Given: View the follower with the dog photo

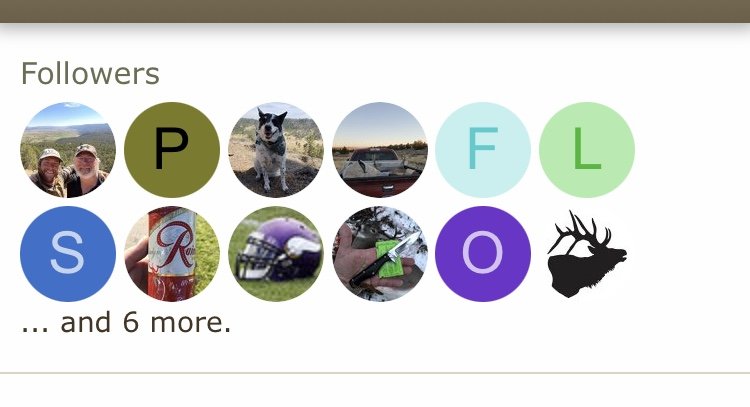Looking at the screenshot, I should tap(276, 150).
